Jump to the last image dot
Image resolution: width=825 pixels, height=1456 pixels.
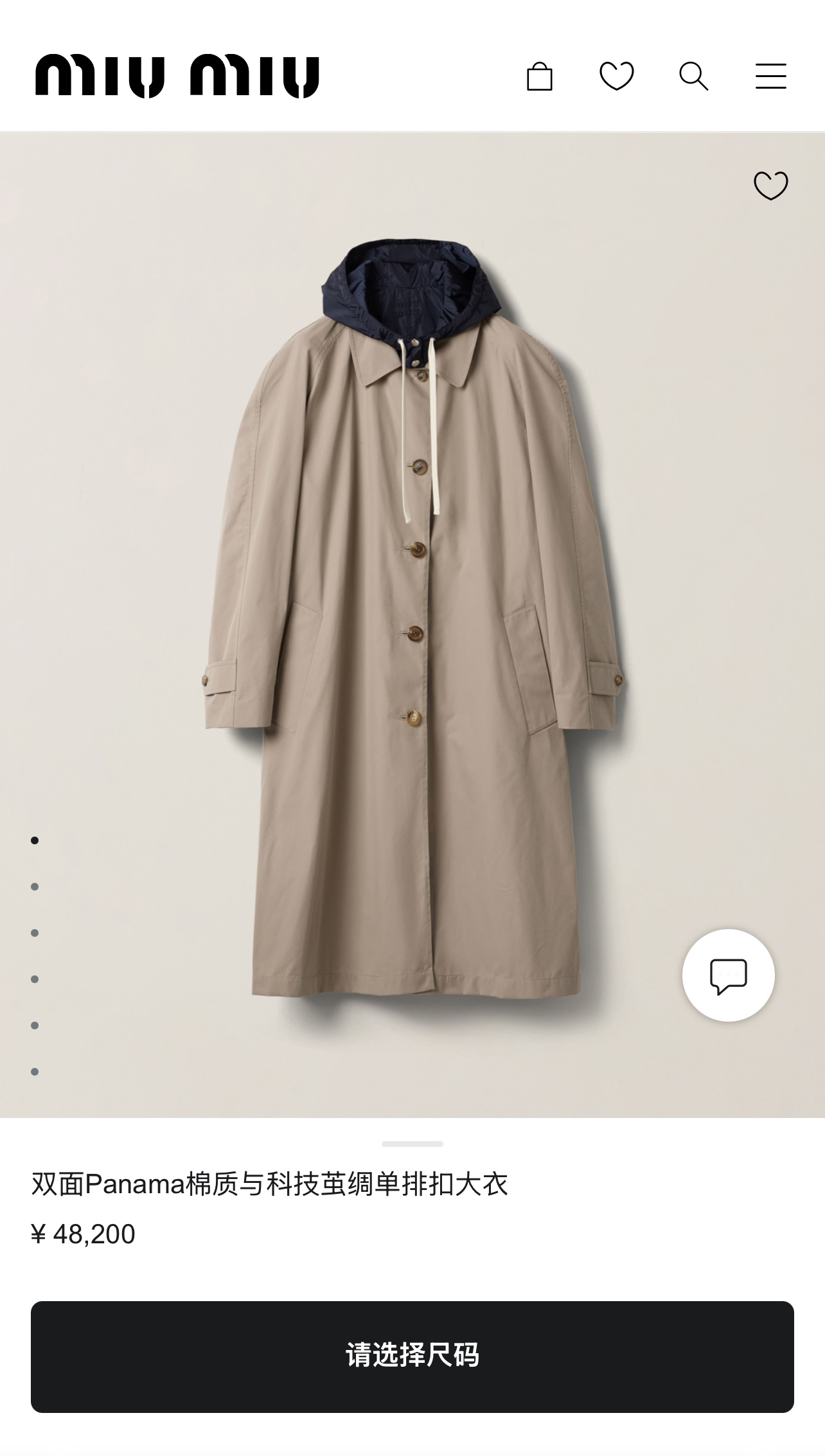point(35,1072)
